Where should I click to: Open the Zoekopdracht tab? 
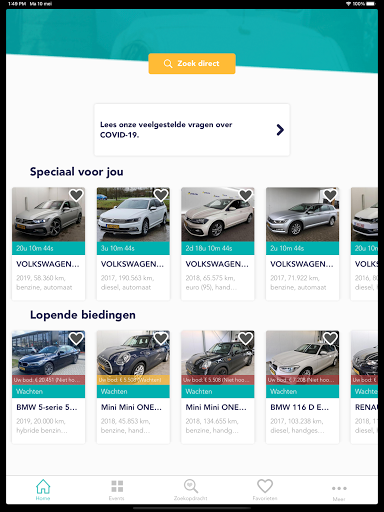pyautogui.click(x=191, y=490)
